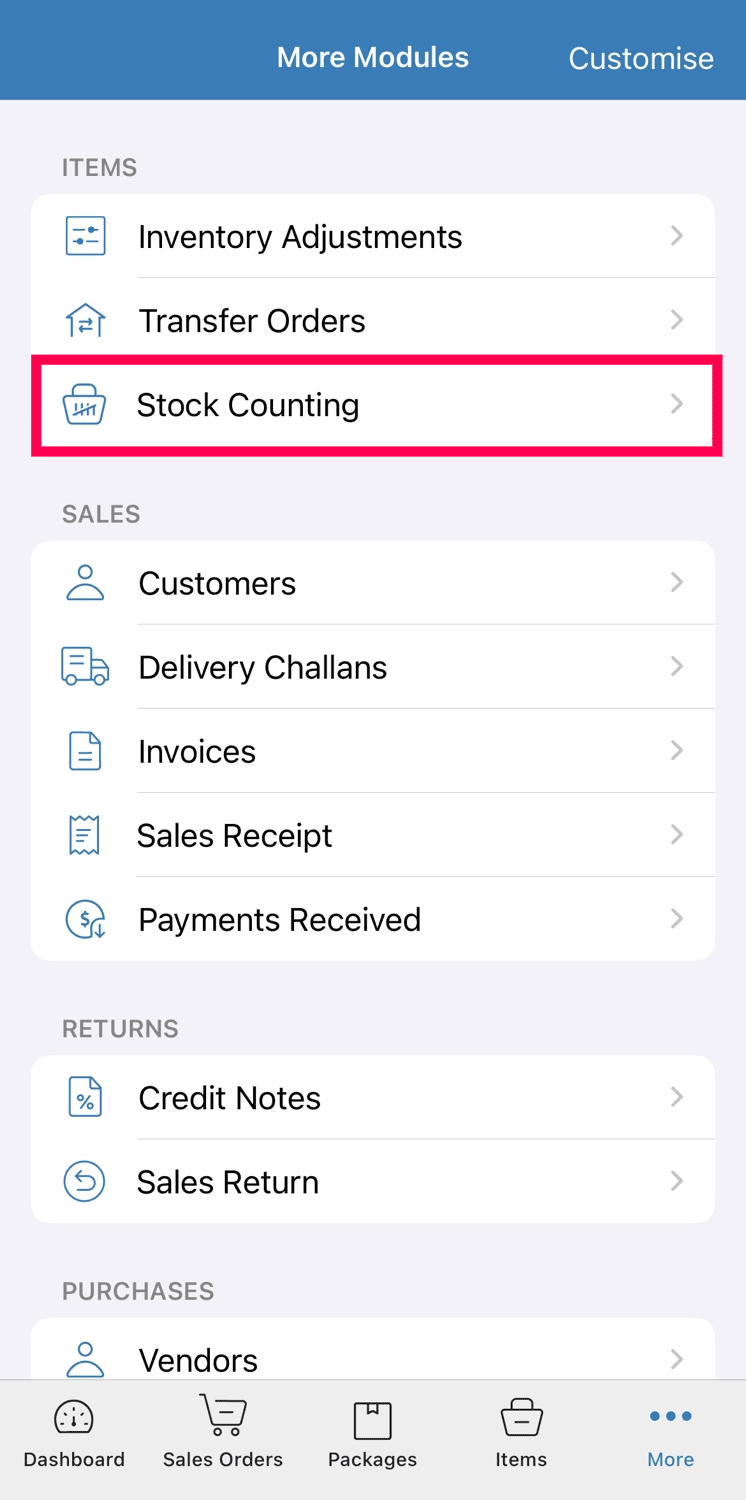Go to Transfer Orders
Image resolution: width=746 pixels, height=1500 pixels.
(373, 321)
